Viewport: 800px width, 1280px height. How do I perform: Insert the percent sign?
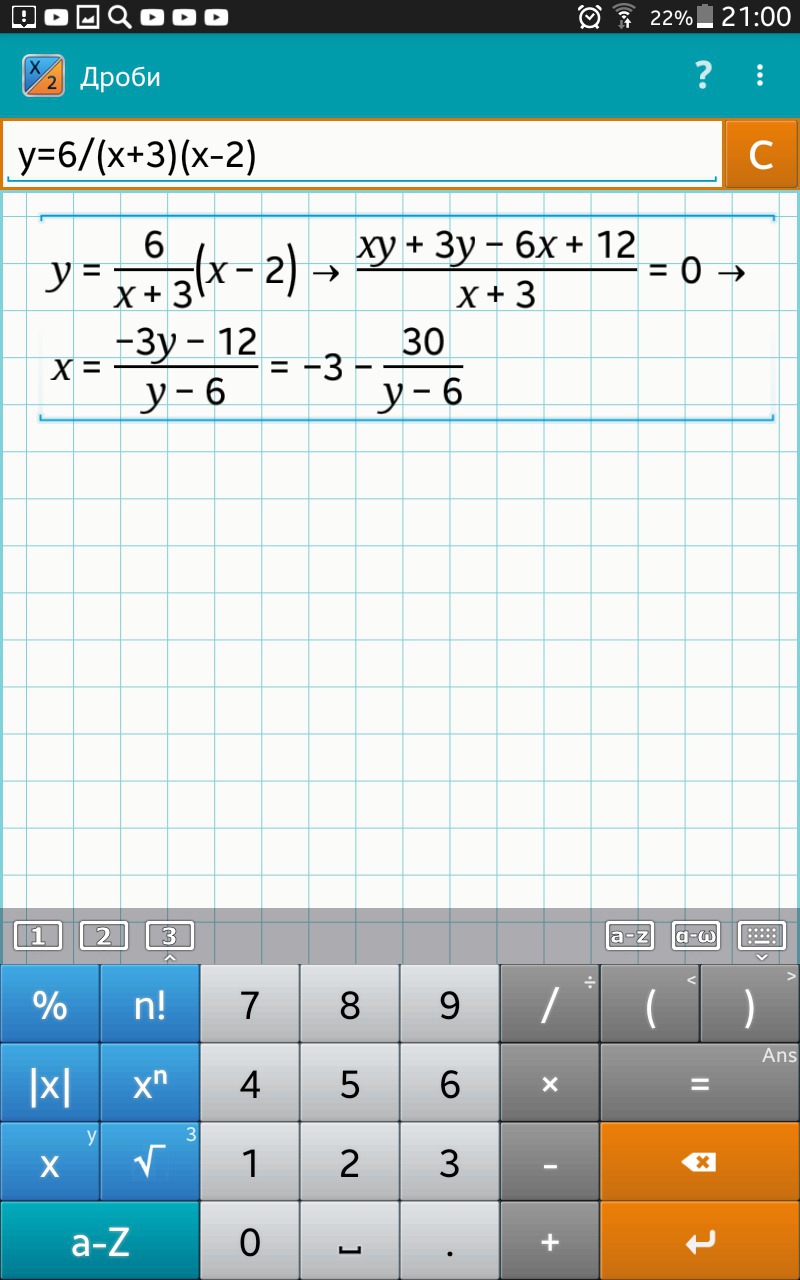click(x=50, y=1005)
